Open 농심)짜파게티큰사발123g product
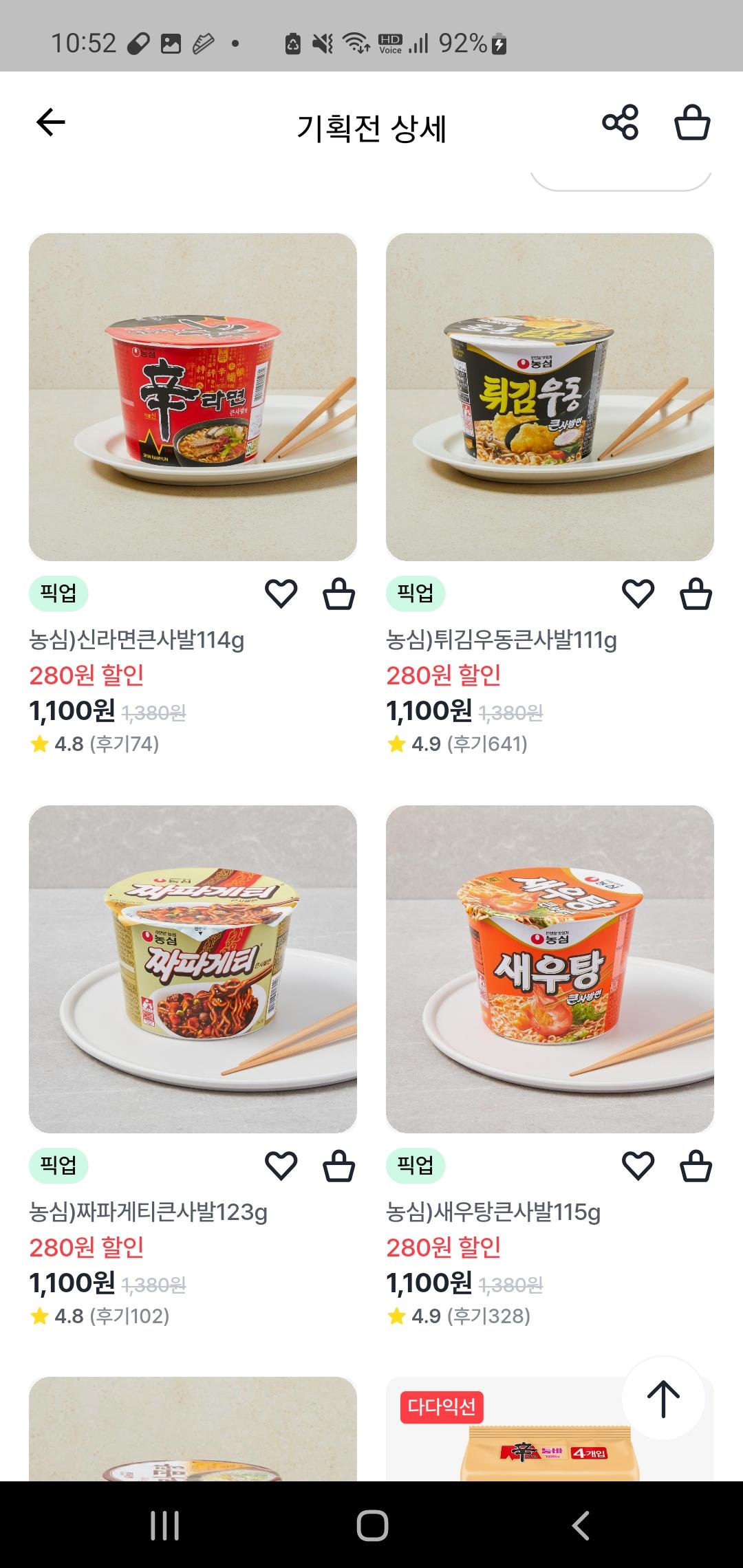The image size is (743, 1568). coord(193,968)
